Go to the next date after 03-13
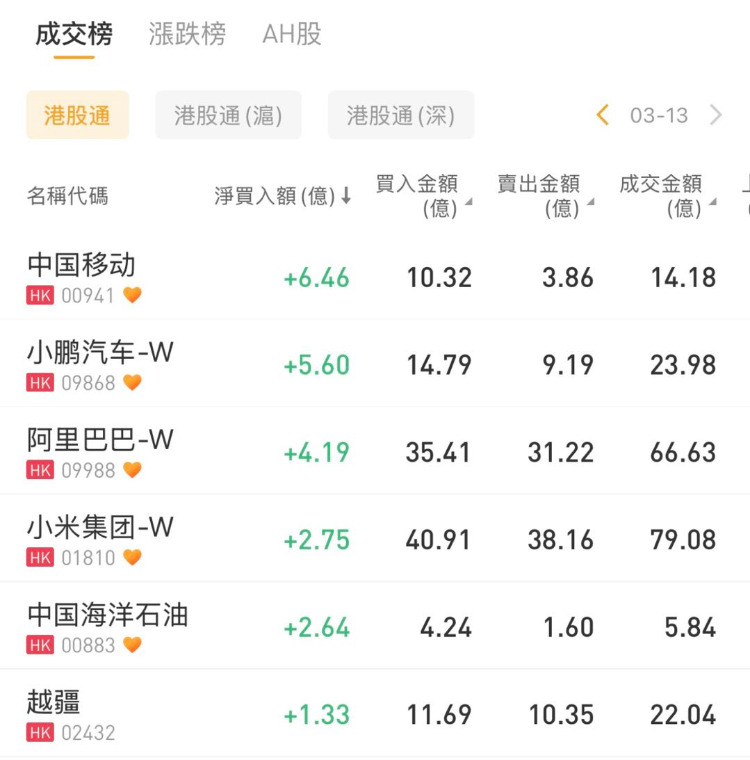750x760 pixels. coord(716,115)
